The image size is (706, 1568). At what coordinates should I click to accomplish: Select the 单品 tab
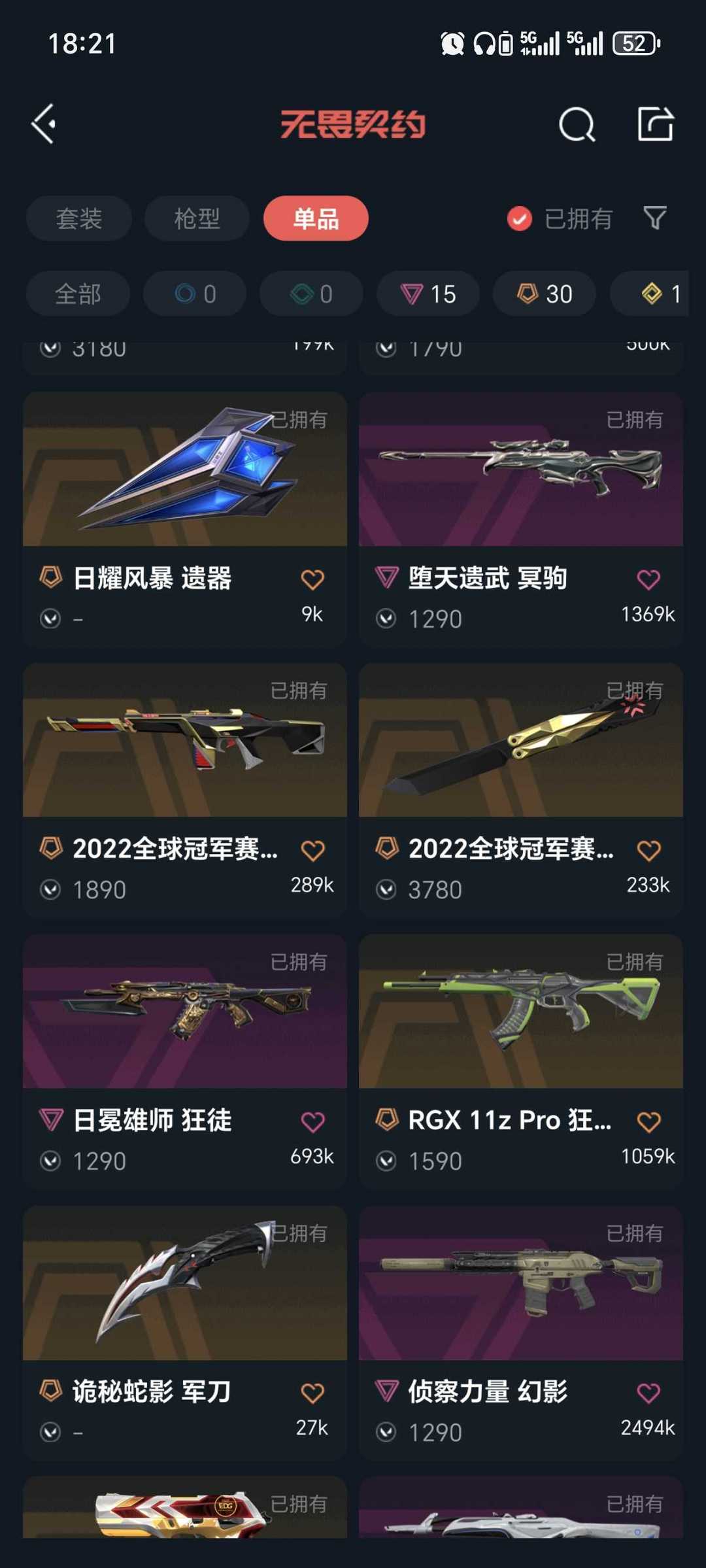point(316,218)
